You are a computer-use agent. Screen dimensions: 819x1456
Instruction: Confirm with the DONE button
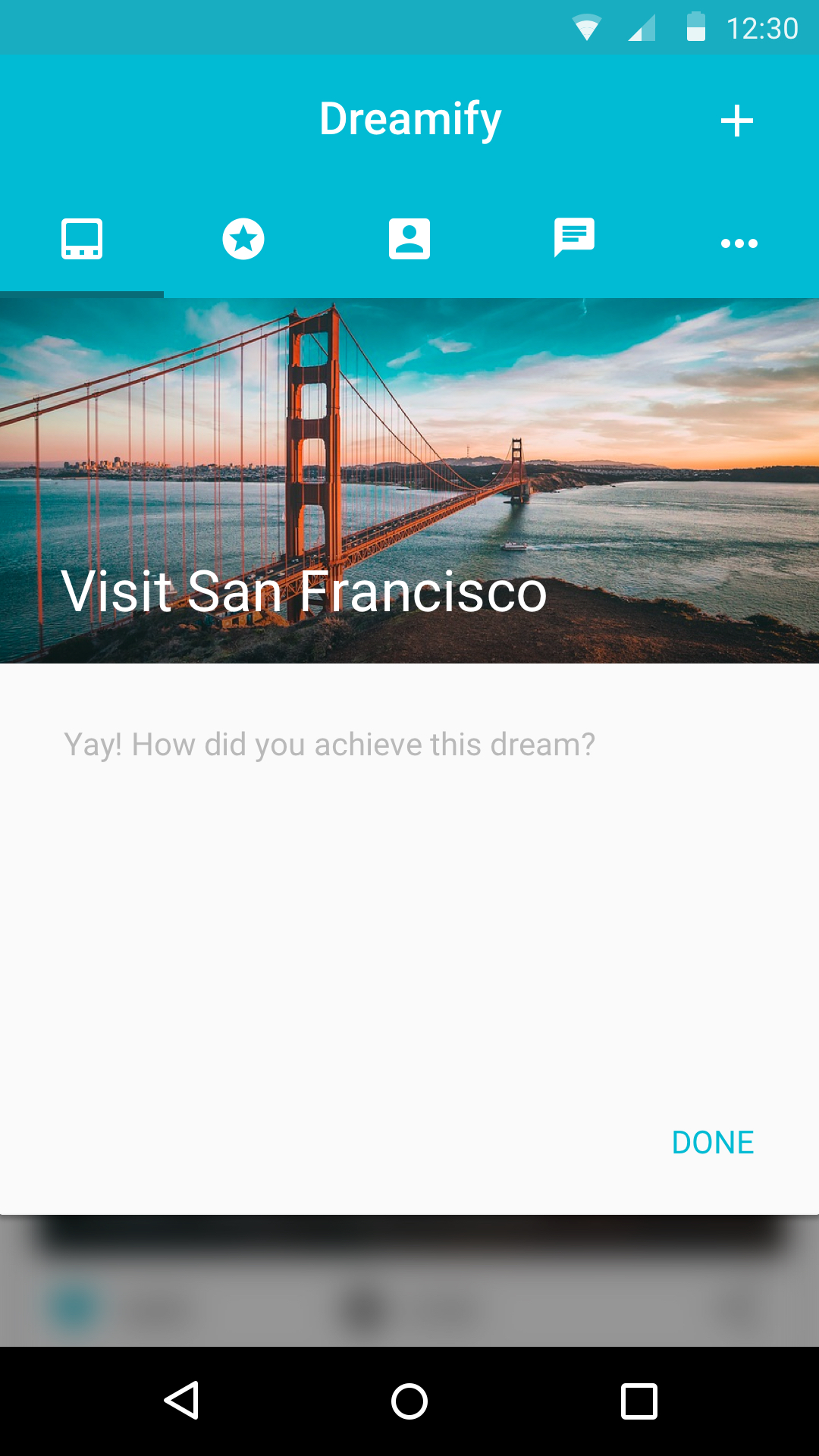[713, 1143]
